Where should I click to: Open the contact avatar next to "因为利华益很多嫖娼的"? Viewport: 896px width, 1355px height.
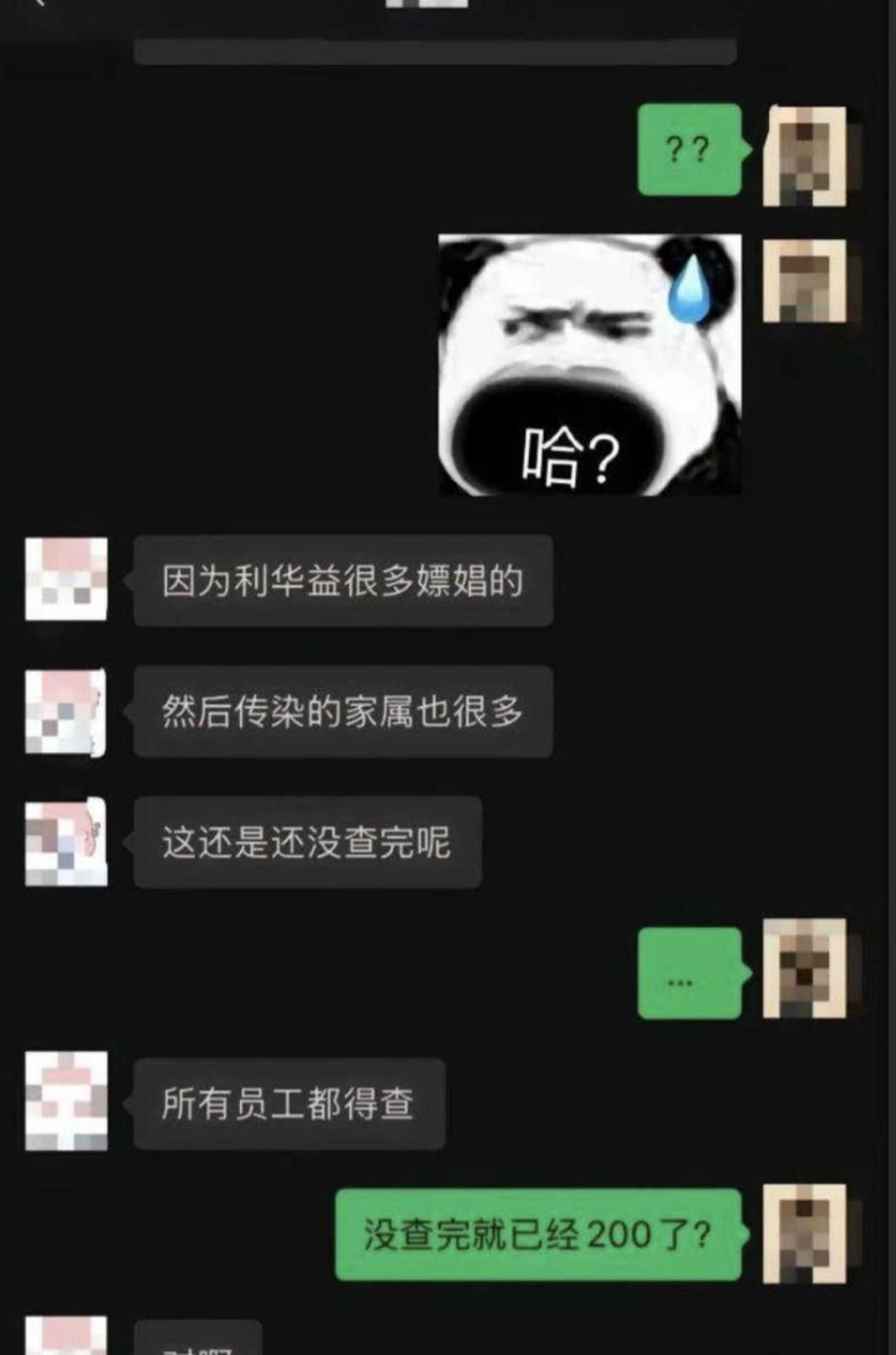pyautogui.click(x=66, y=579)
